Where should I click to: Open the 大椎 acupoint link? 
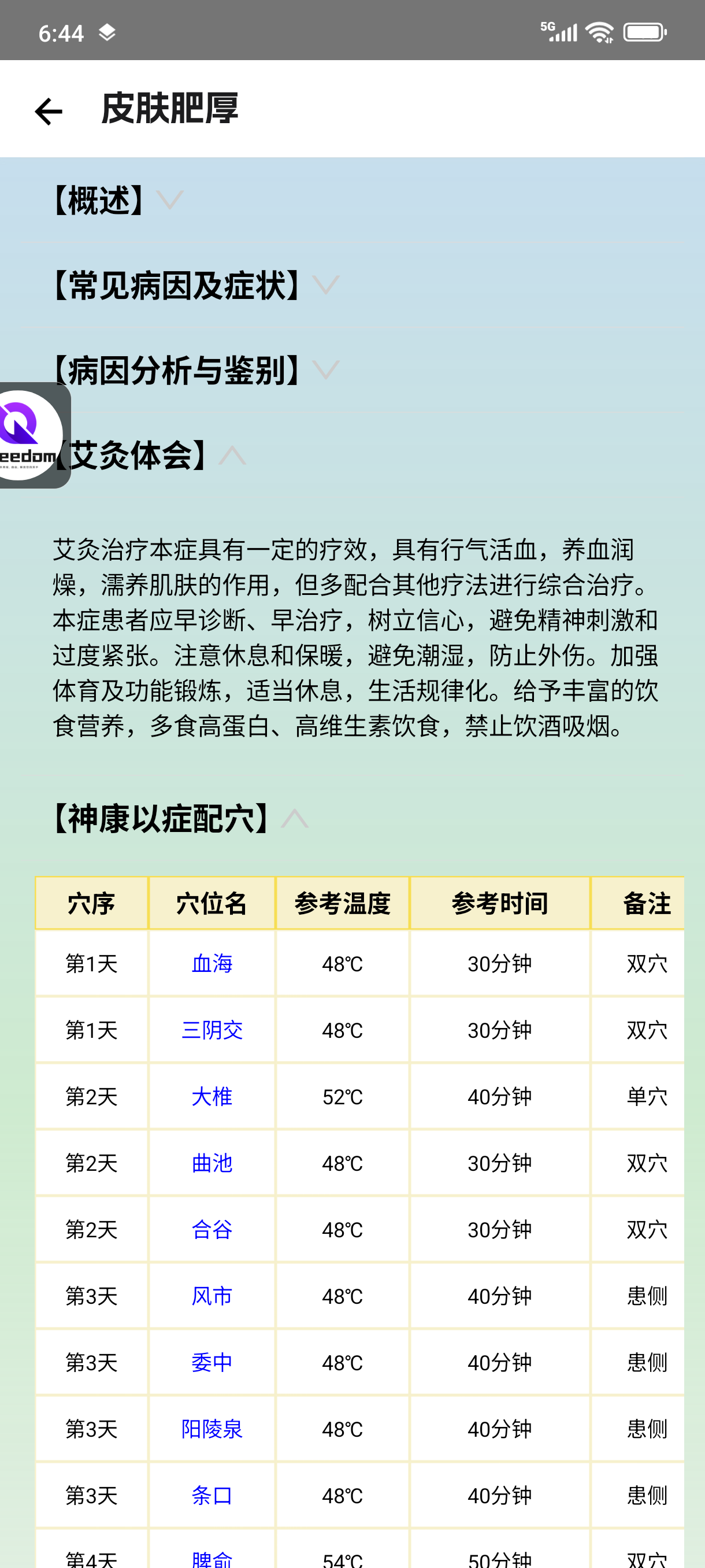click(211, 1096)
